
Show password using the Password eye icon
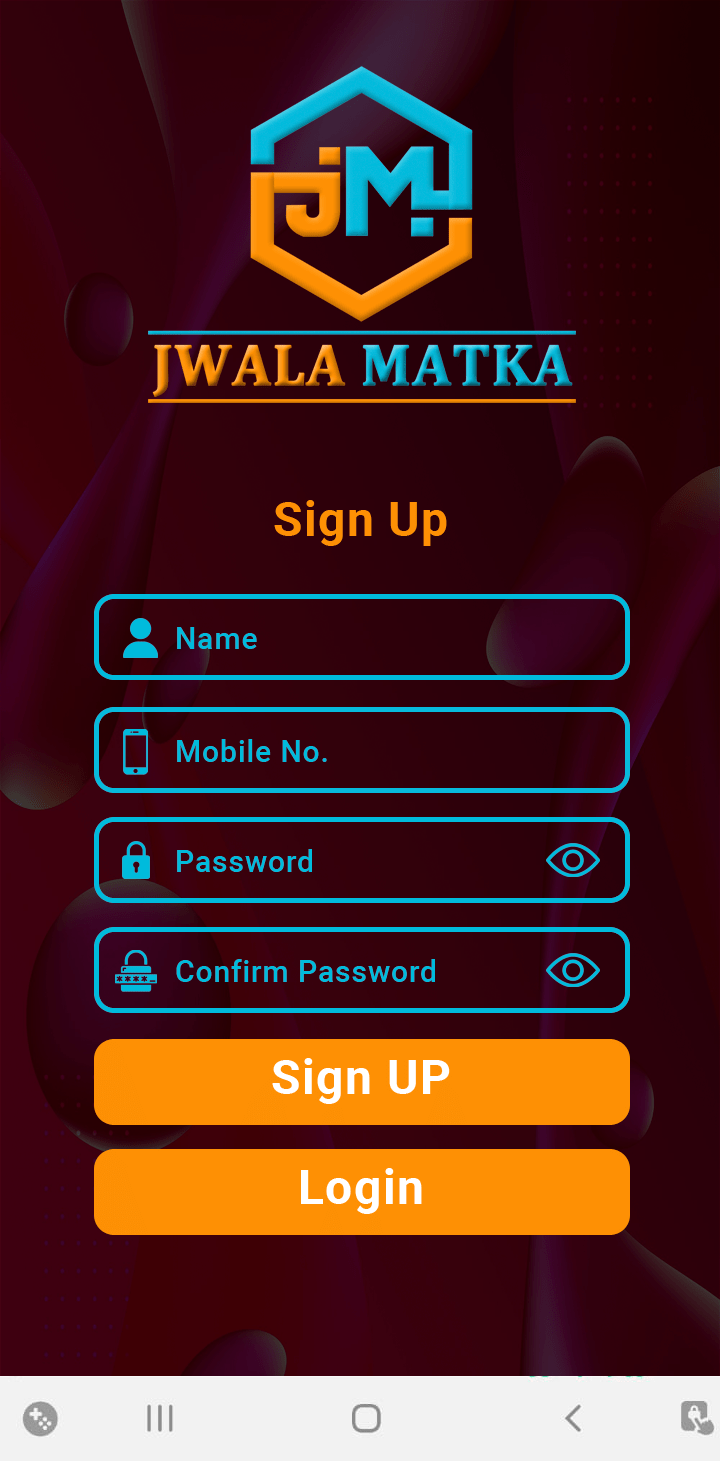[573, 861]
